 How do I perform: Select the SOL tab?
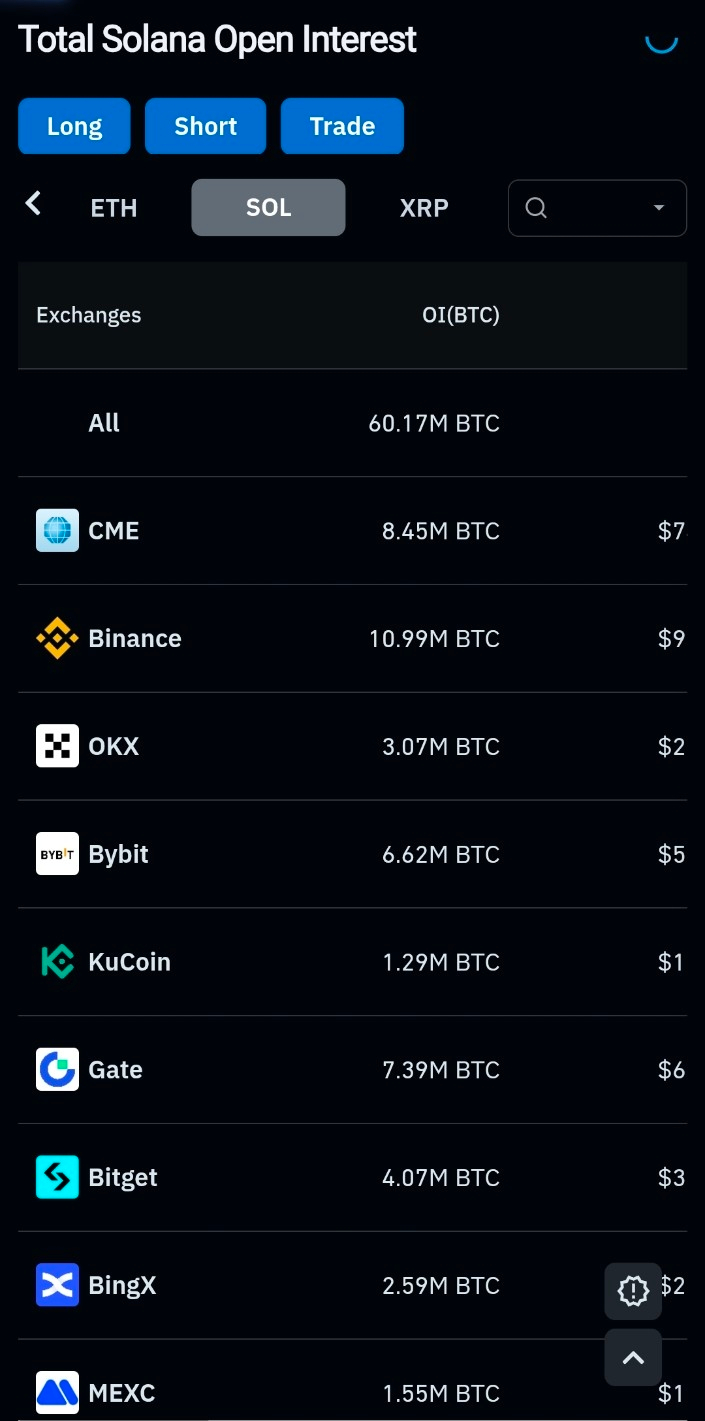pos(268,208)
